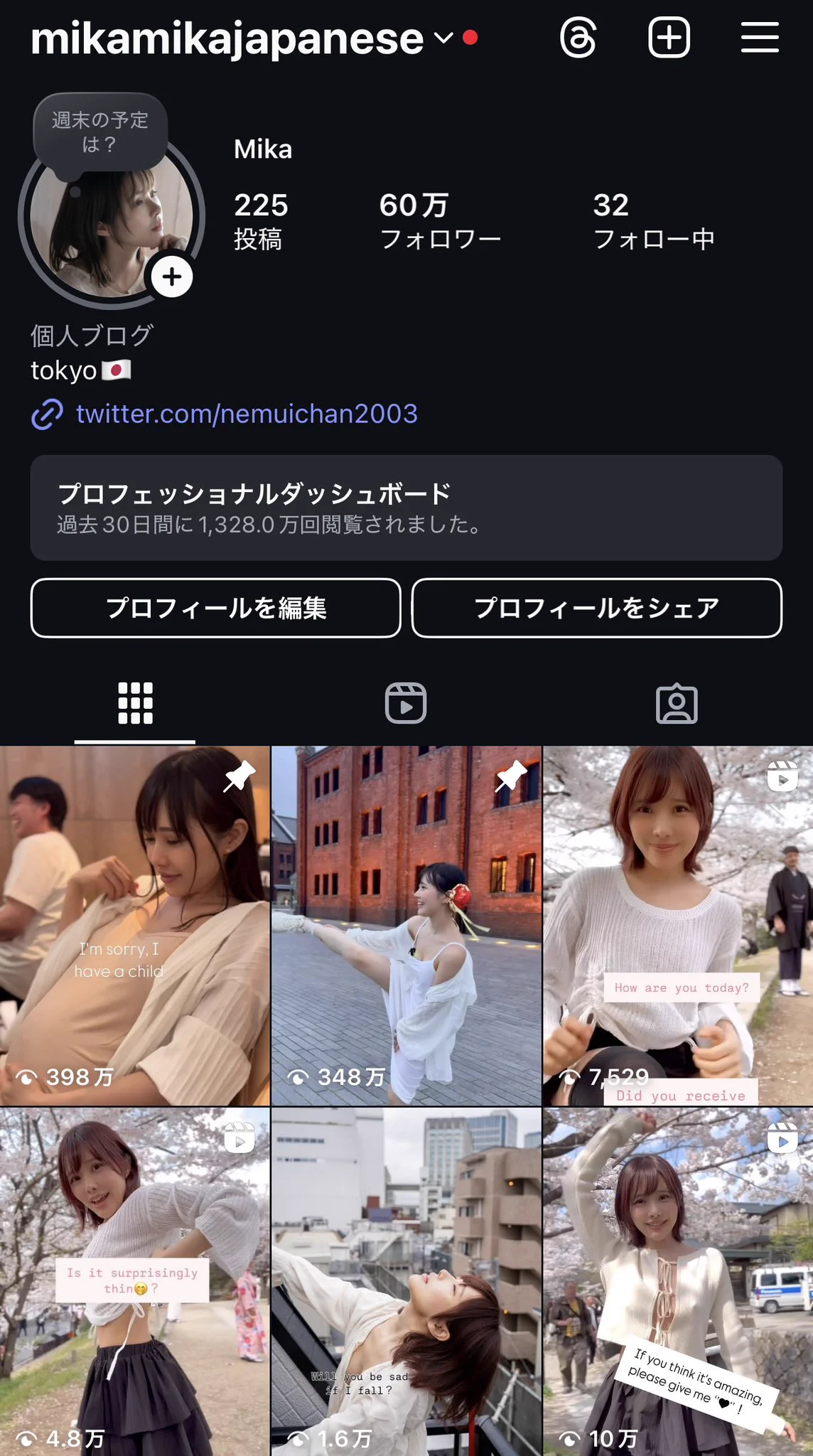Switch to the Reels tab
The height and width of the screenshot is (1456, 813).
pos(406,703)
